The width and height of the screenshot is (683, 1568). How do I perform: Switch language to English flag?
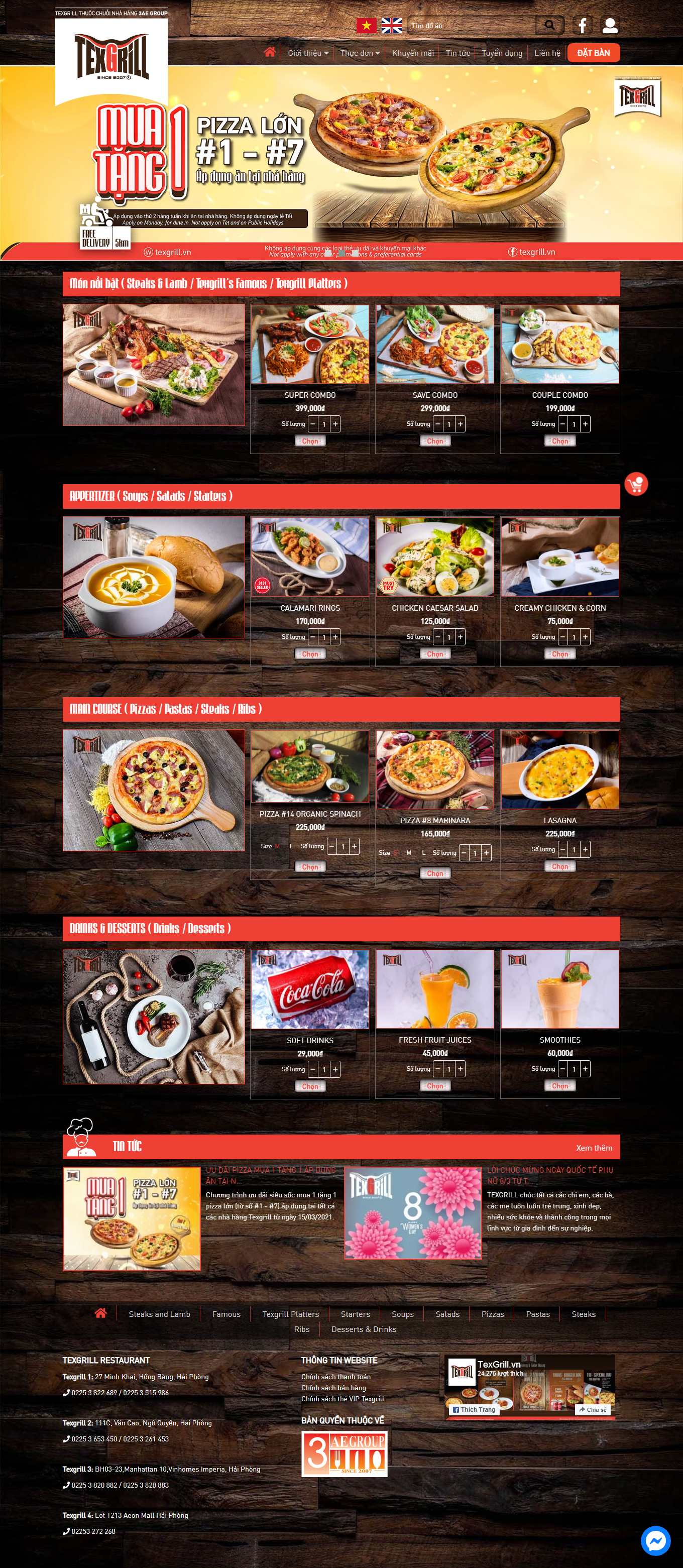(x=391, y=26)
